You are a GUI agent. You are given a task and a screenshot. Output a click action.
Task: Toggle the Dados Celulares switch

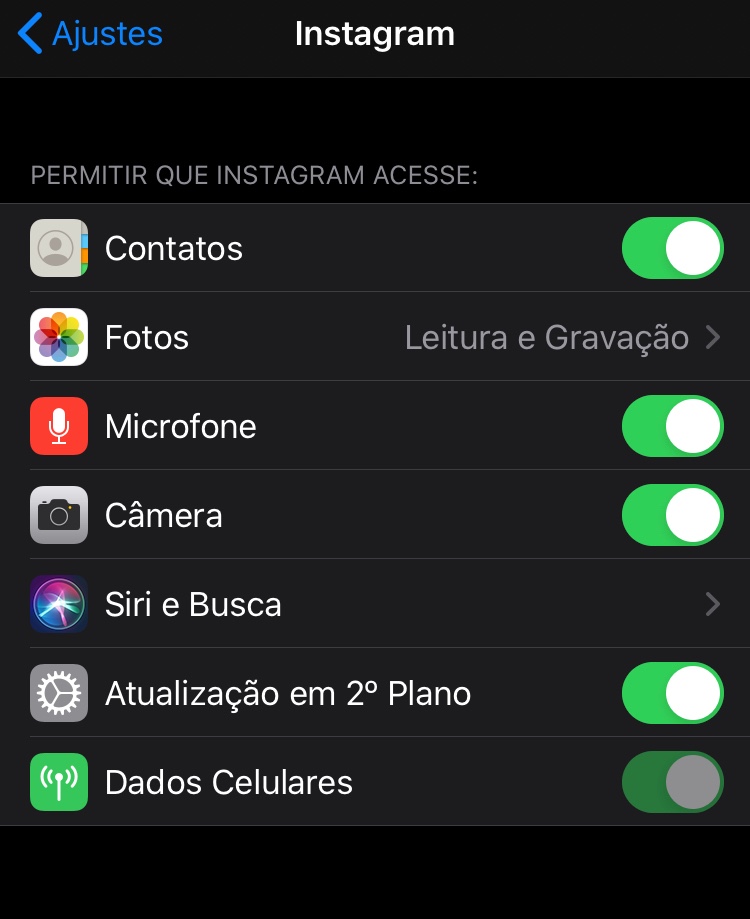[x=672, y=782]
